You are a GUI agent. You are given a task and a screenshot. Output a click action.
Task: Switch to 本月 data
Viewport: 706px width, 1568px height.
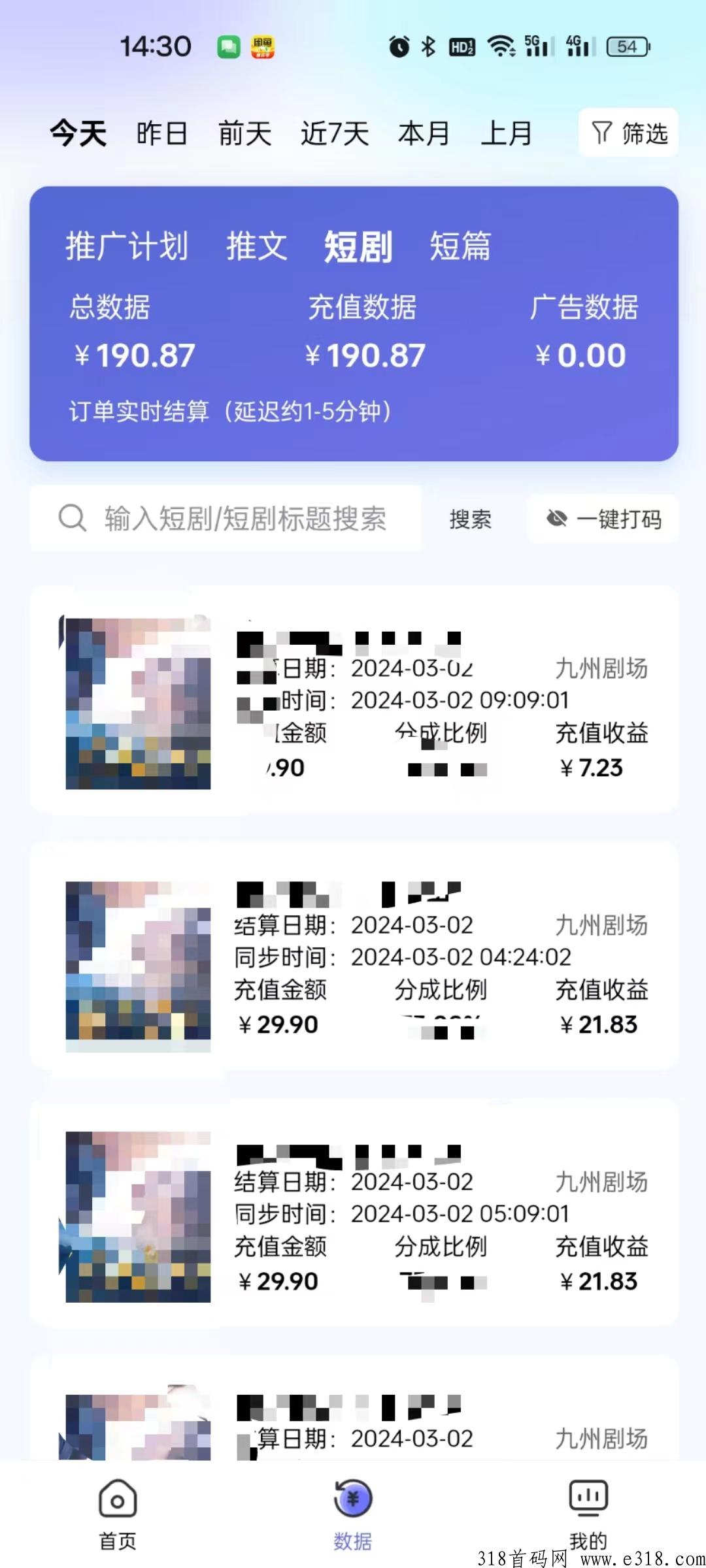point(424,133)
